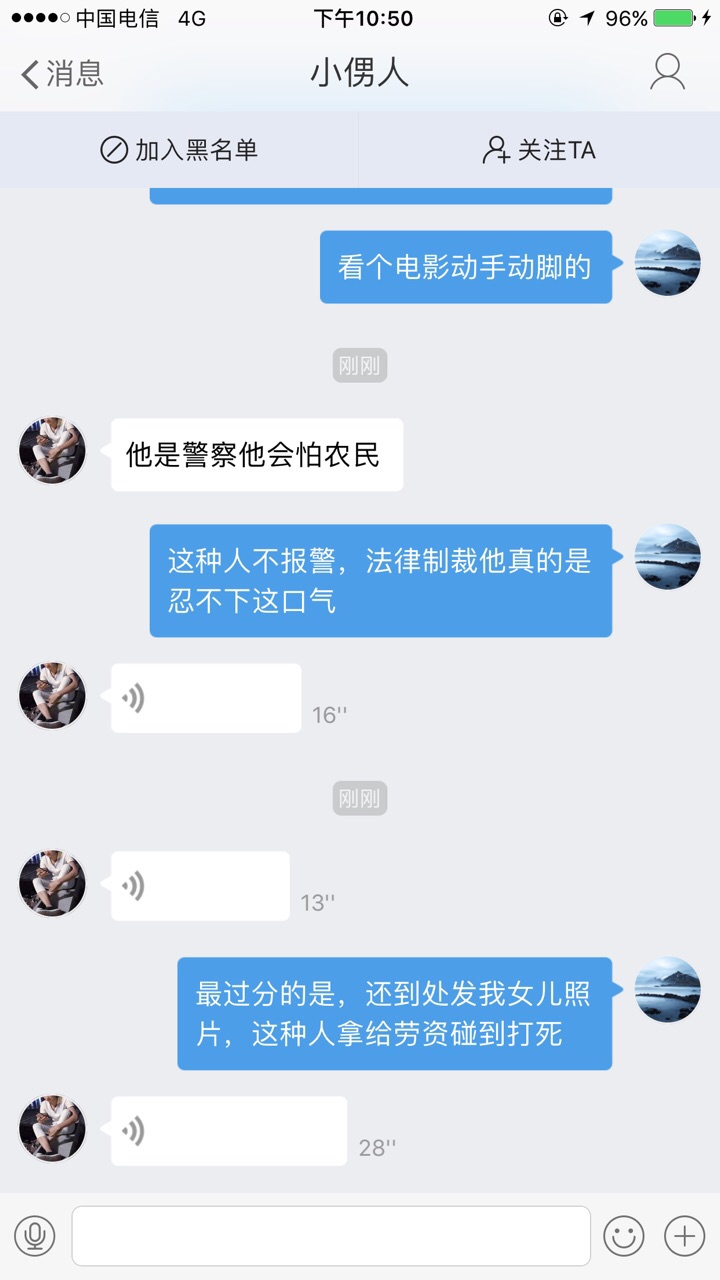The width and height of the screenshot is (720, 1280).
Task: Open the contact profile icon
Action: click(667, 73)
